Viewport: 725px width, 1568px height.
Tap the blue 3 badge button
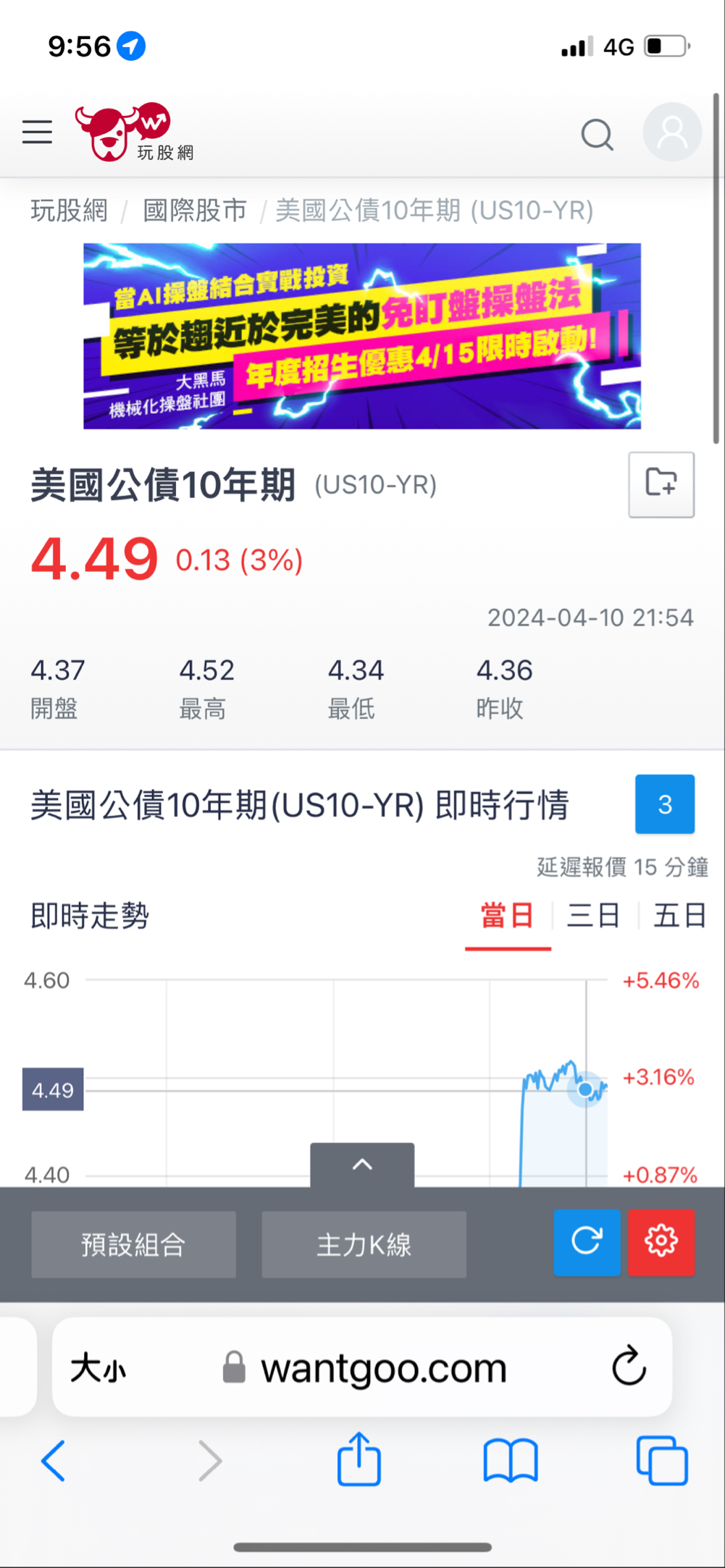(x=664, y=804)
